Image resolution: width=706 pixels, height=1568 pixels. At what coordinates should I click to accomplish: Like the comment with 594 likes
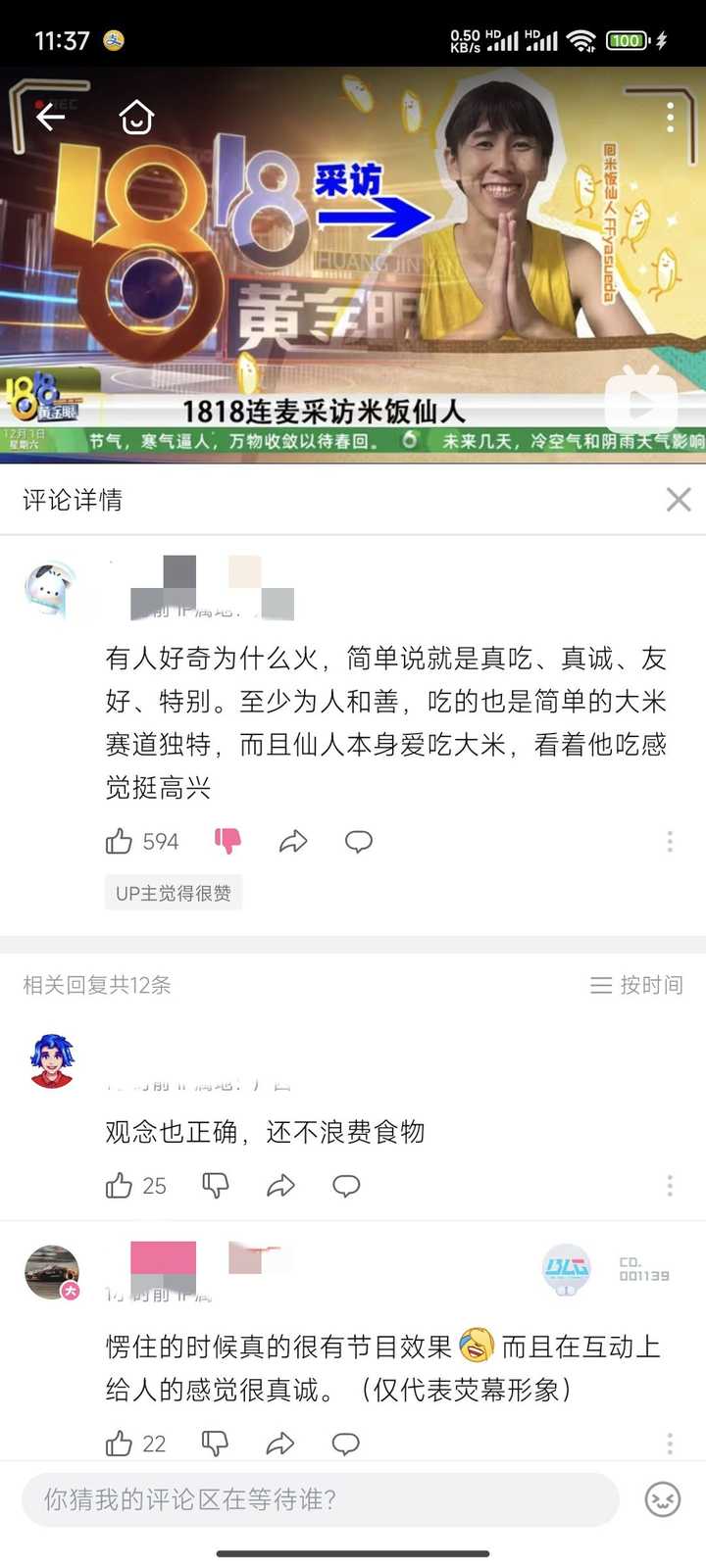[x=119, y=841]
